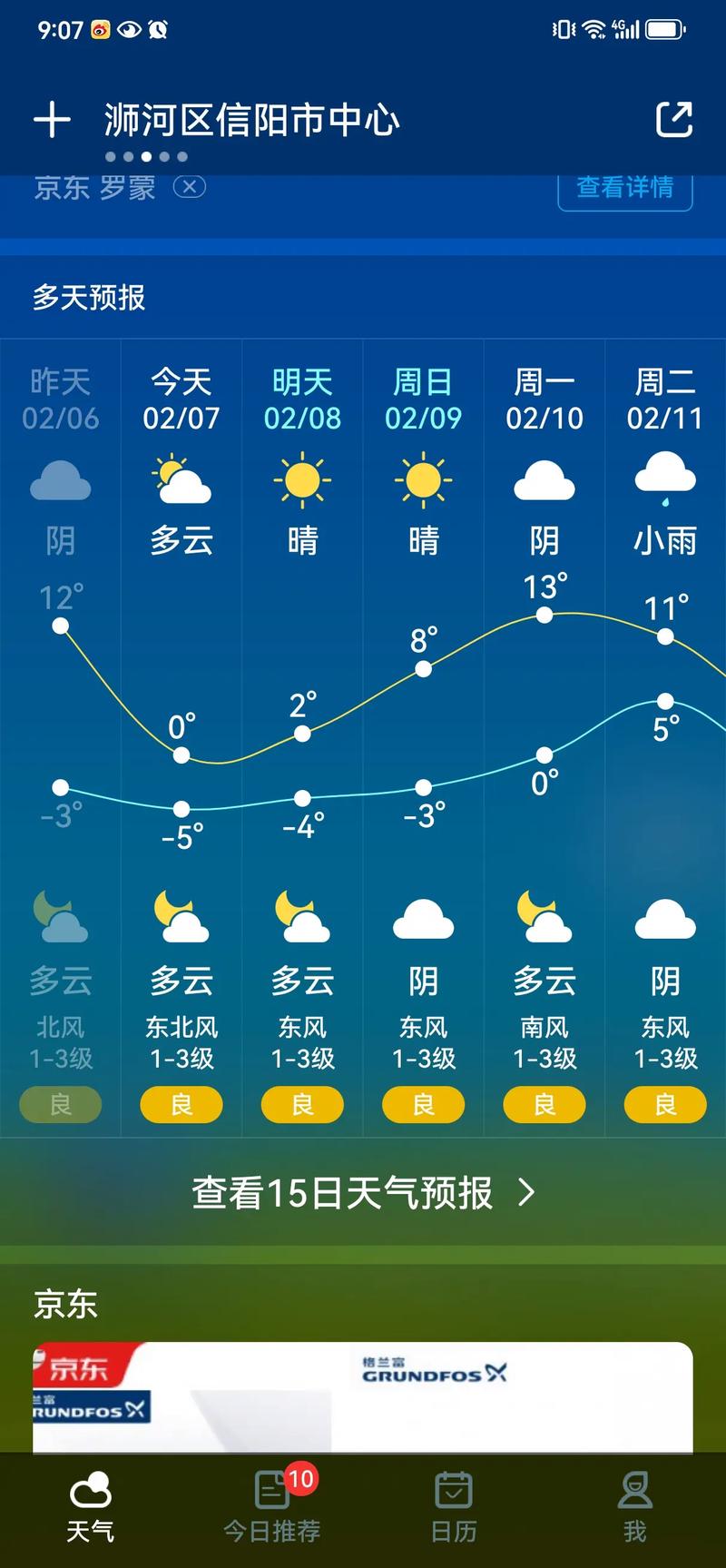Image resolution: width=726 pixels, height=1568 pixels.
Task: Open the GRUNDFOS 京东 ad banner
Action: pos(363,1398)
